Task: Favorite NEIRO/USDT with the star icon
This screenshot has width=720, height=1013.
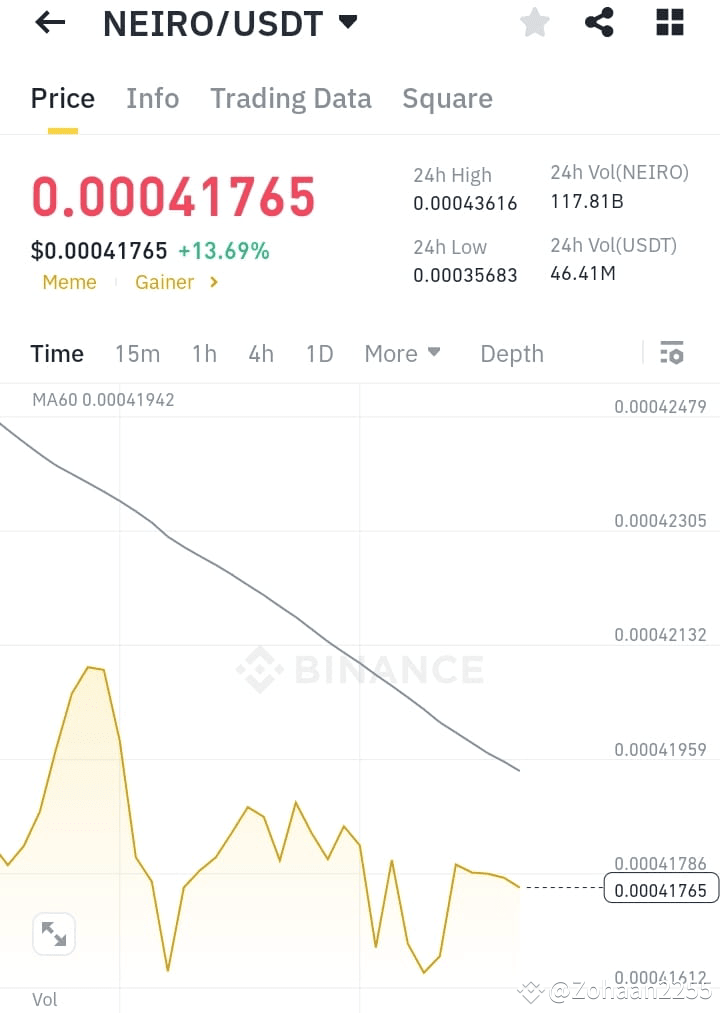Action: [534, 22]
